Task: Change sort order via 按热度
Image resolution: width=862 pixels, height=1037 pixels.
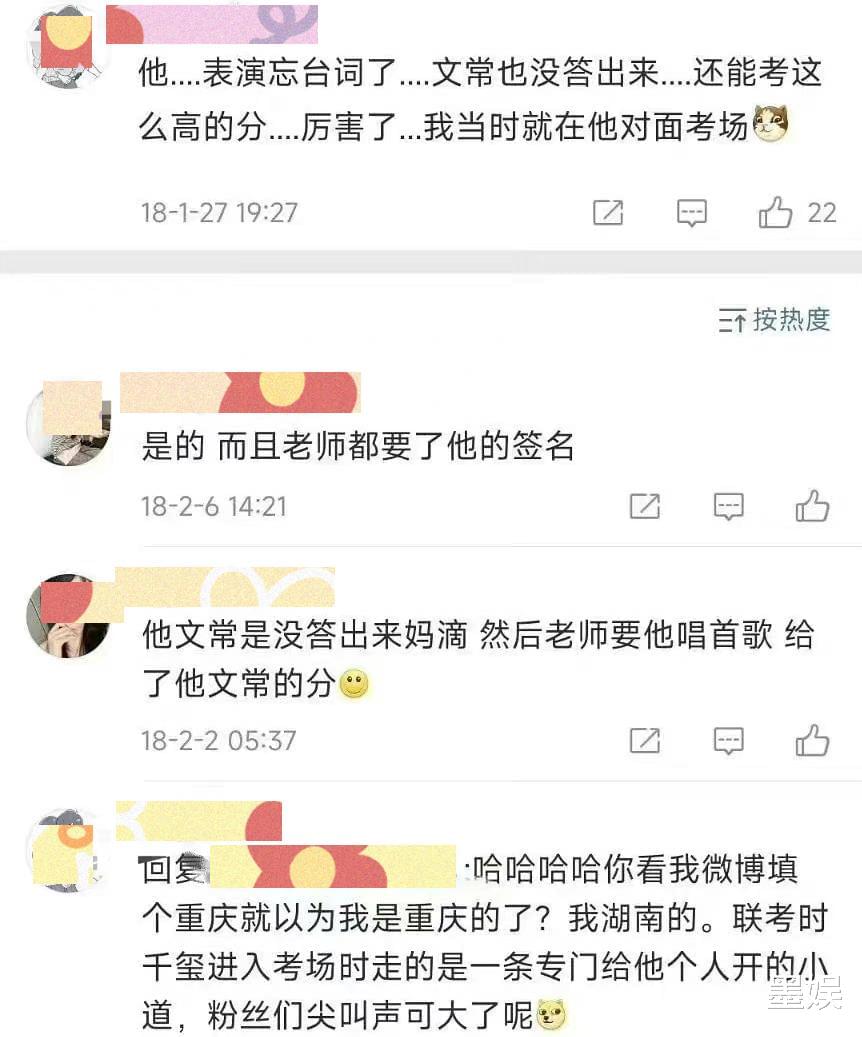Action: [775, 320]
